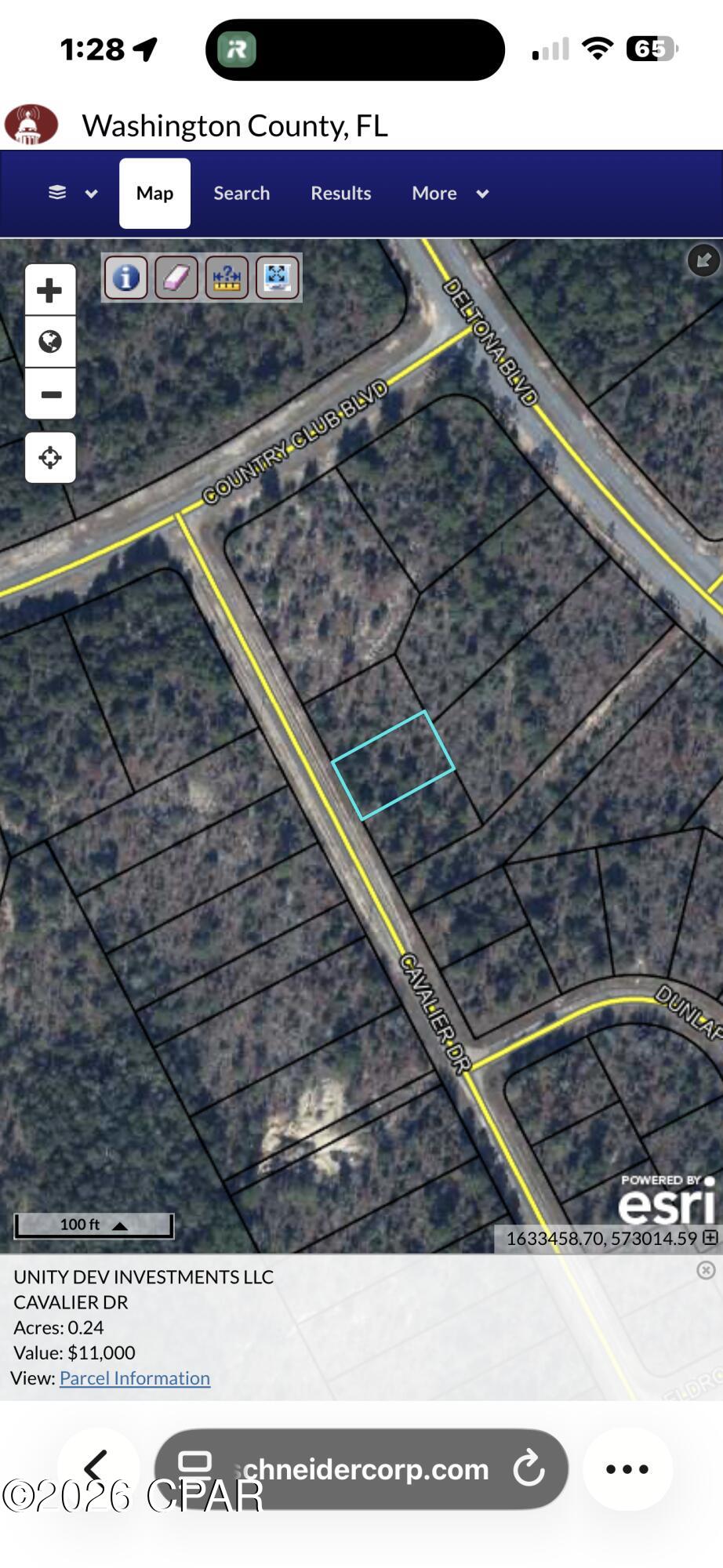Click the globe world-view icon

point(49,341)
